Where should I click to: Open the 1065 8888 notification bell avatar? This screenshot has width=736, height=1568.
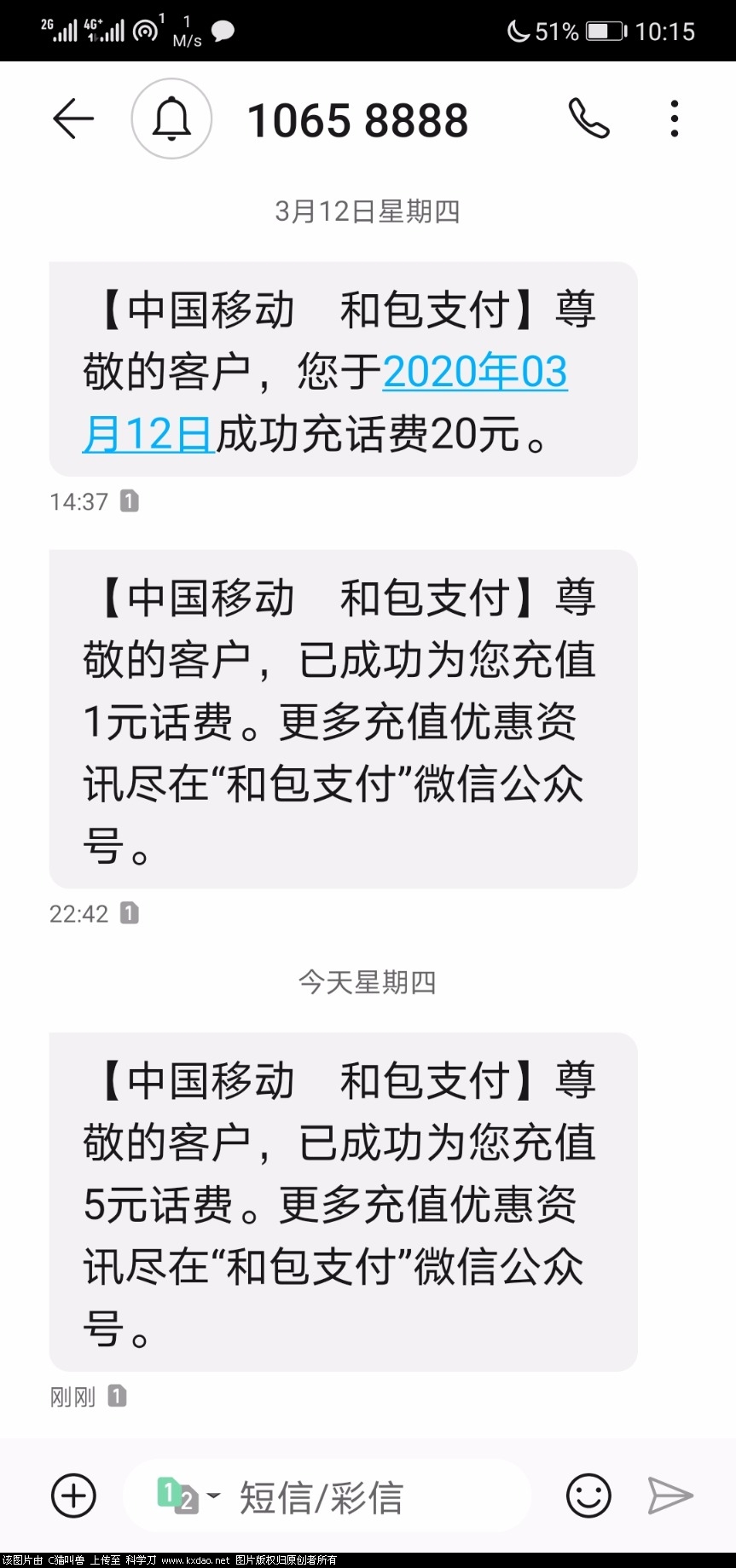(x=171, y=119)
